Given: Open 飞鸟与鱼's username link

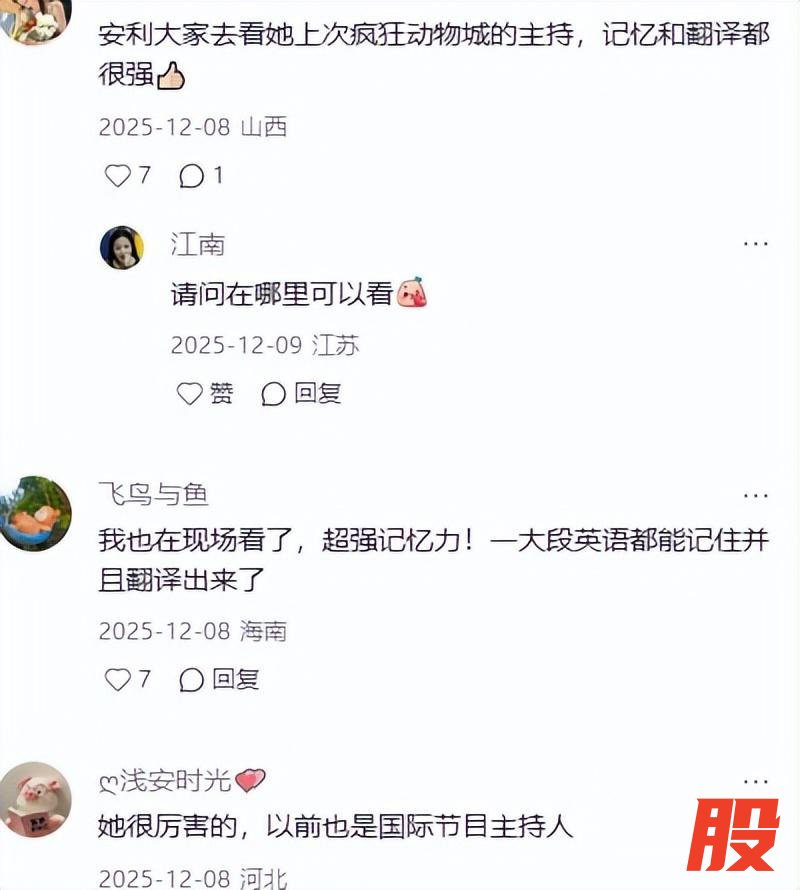Looking at the screenshot, I should point(153,494).
